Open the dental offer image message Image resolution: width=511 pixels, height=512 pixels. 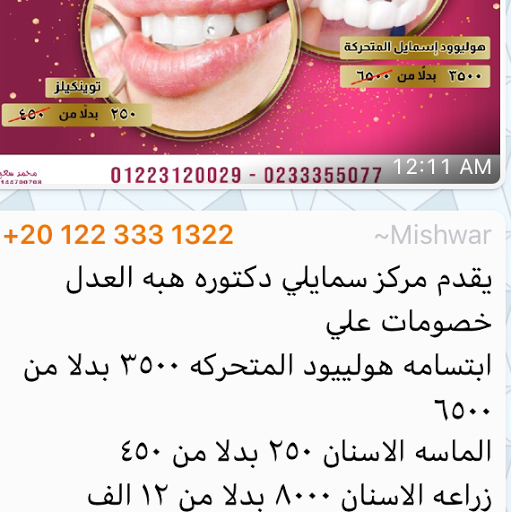pyautogui.click(x=249, y=93)
